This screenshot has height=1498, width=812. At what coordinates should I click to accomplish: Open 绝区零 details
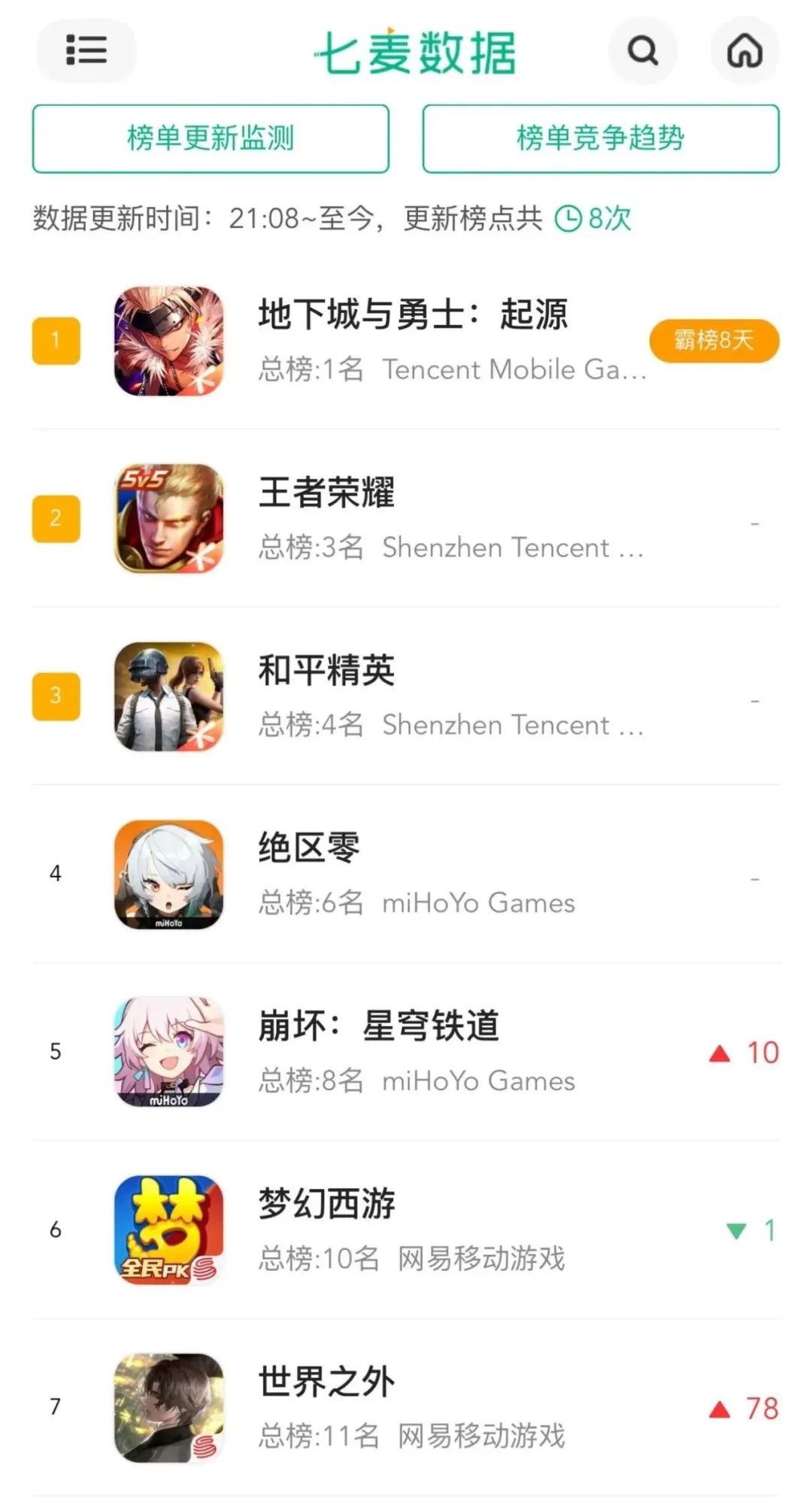309,848
